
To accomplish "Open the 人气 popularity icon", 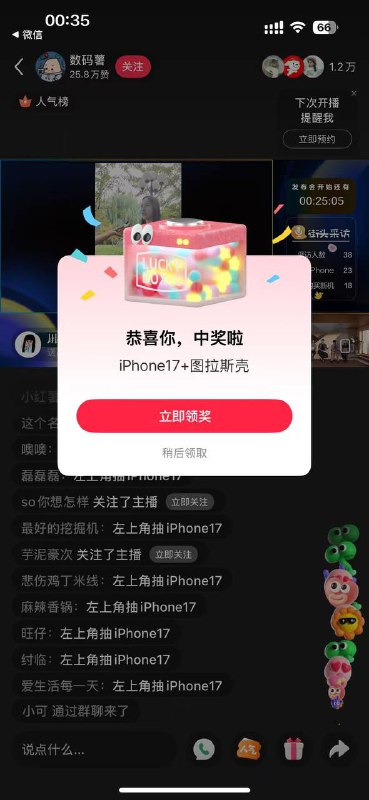I will (249, 749).
